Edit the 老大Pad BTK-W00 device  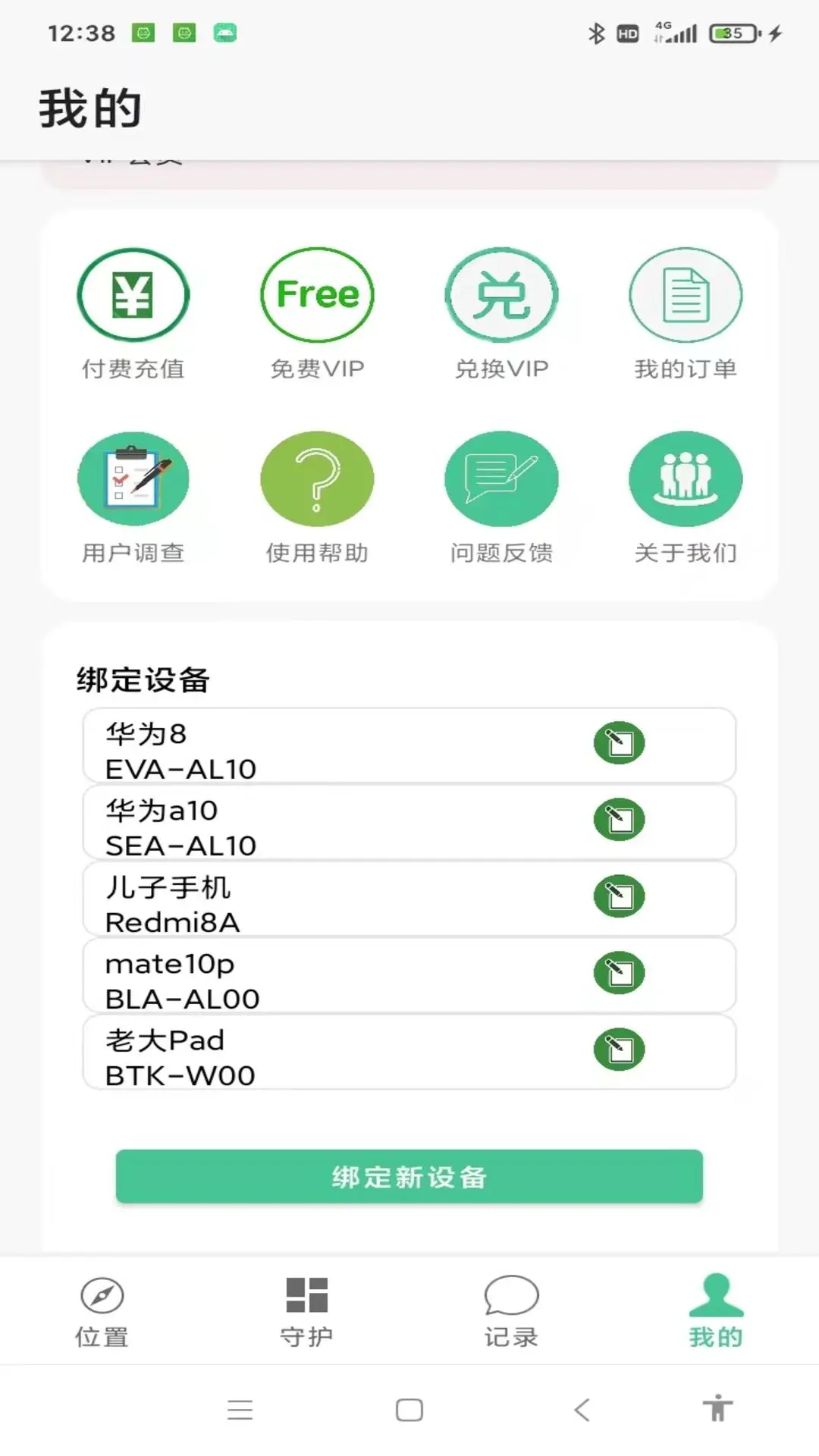[619, 1050]
